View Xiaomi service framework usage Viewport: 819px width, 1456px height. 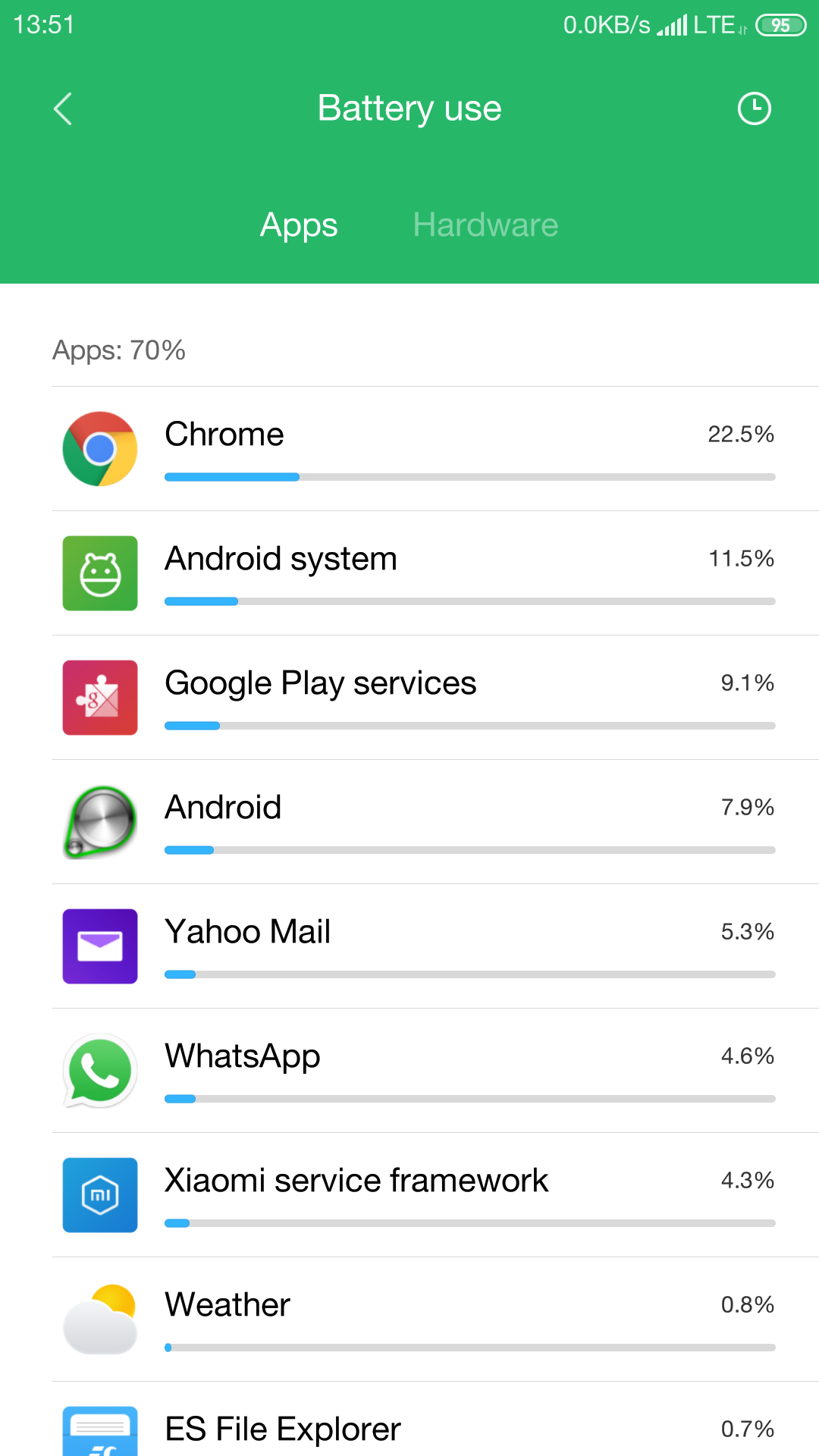pyautogui.click(x=435, y=1195)
